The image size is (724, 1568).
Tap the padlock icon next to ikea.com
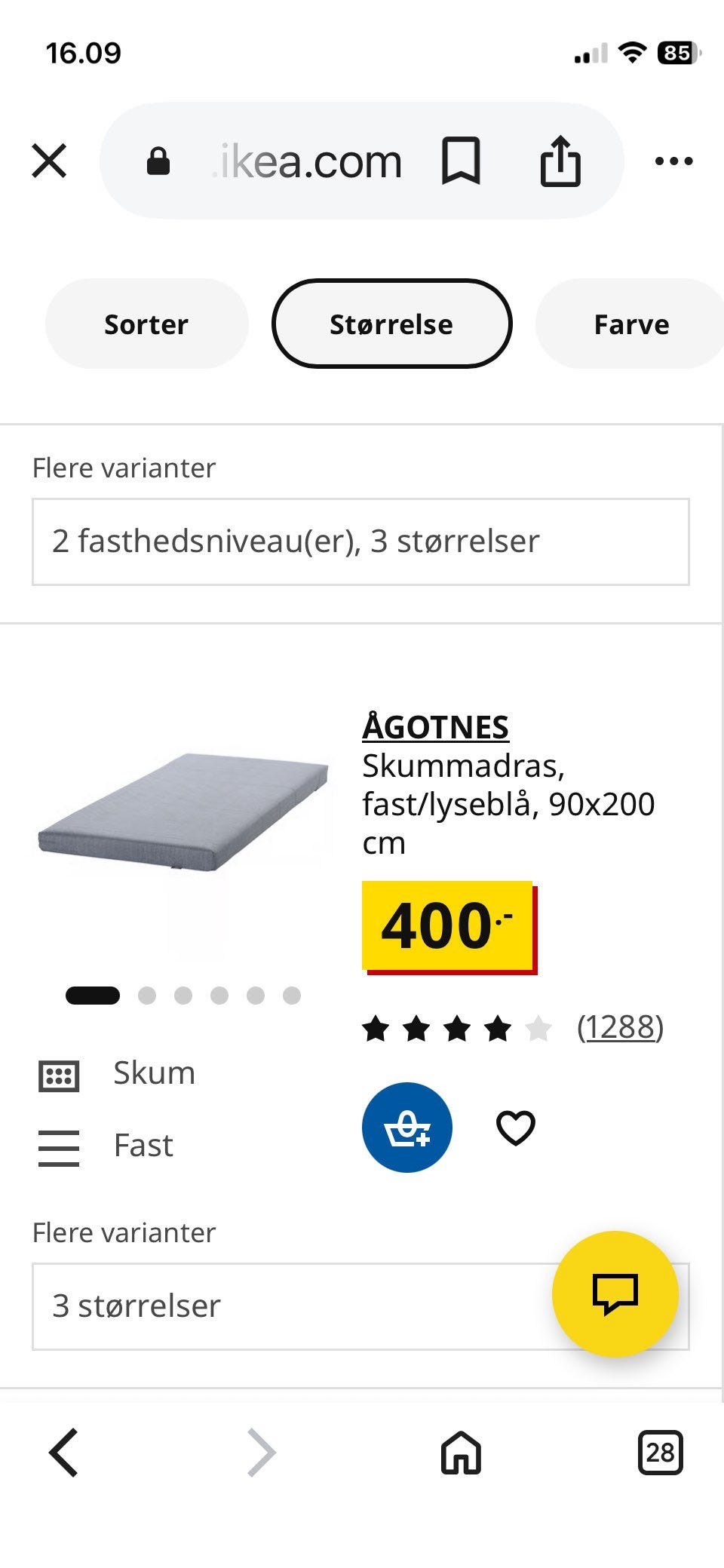click(160, 160)
